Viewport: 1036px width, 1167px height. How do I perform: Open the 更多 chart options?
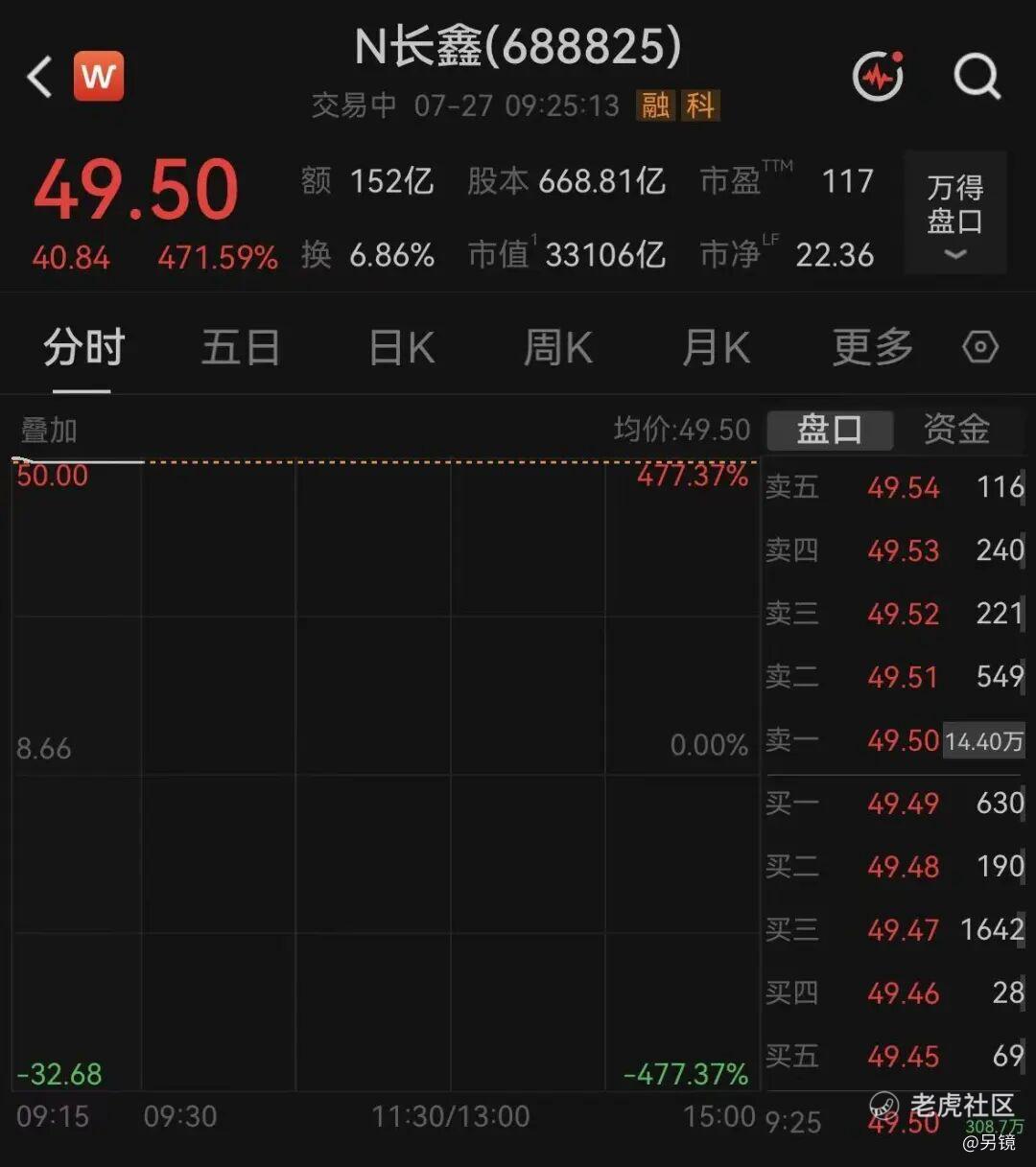click(x=873, y=346)
